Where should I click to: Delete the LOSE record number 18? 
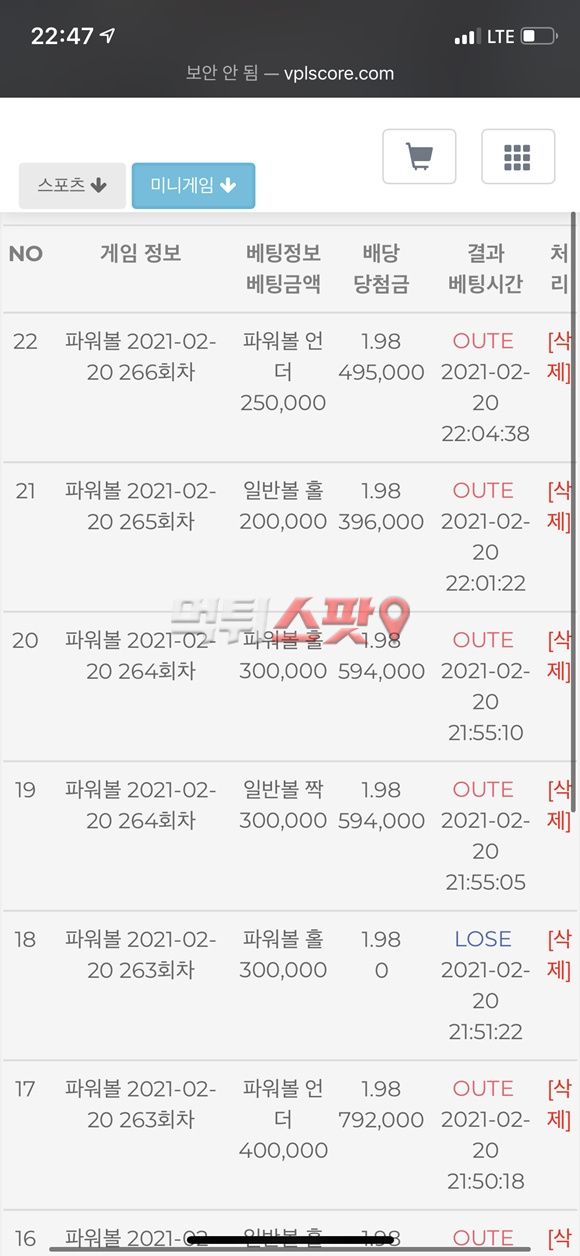pos(559,954)
